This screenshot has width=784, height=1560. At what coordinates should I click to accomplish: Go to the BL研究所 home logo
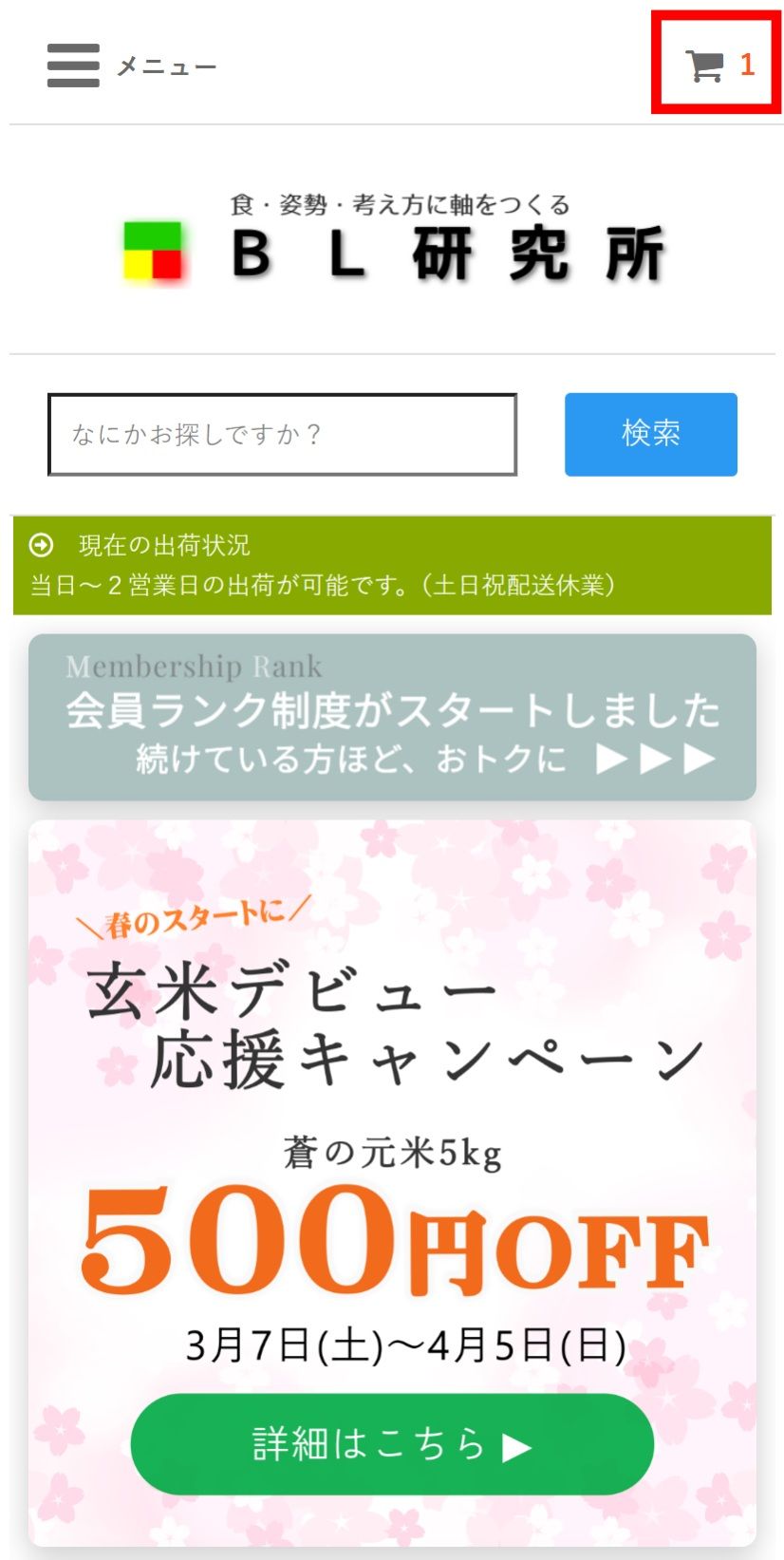pos(392,242)
